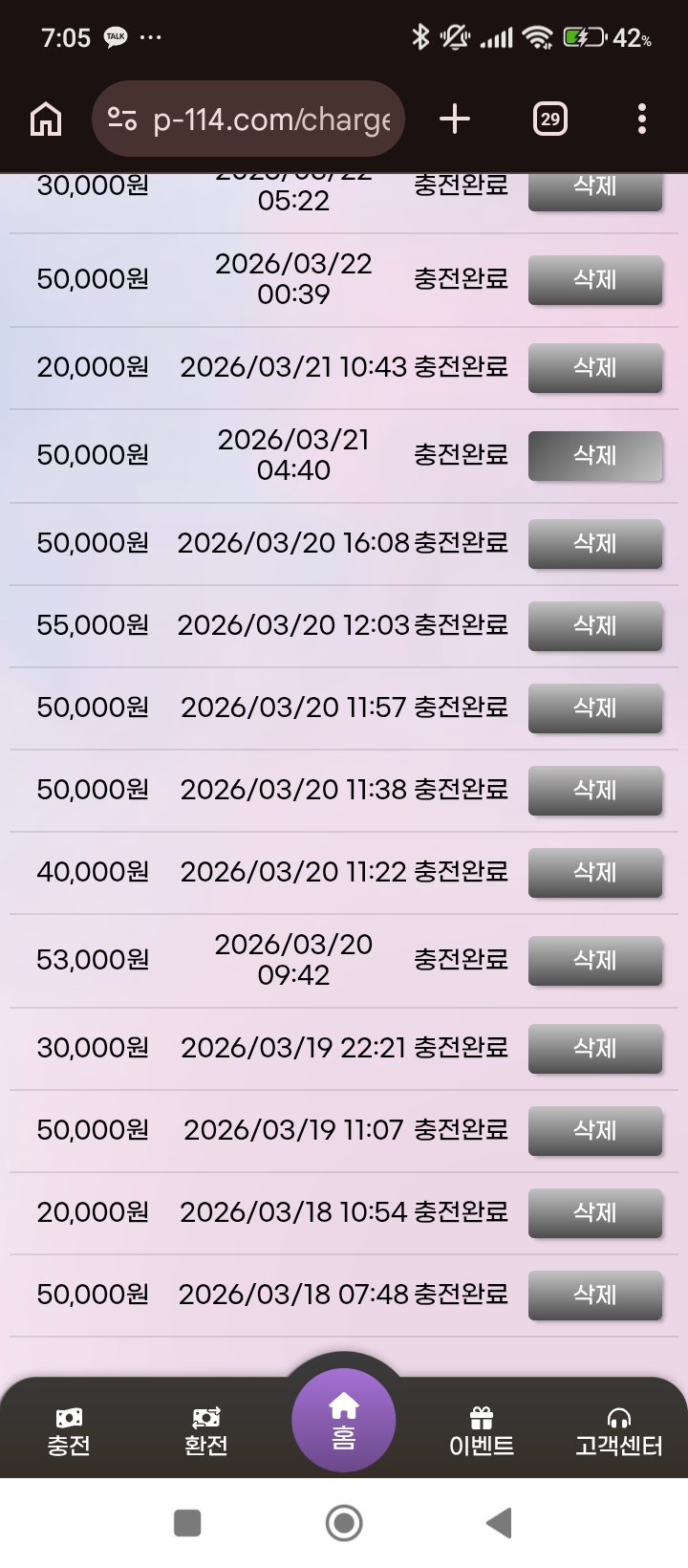Tap 삭제 next to the 55,000원 charge
This screenshot has height=1568, width=688.
tap(594, 625)
